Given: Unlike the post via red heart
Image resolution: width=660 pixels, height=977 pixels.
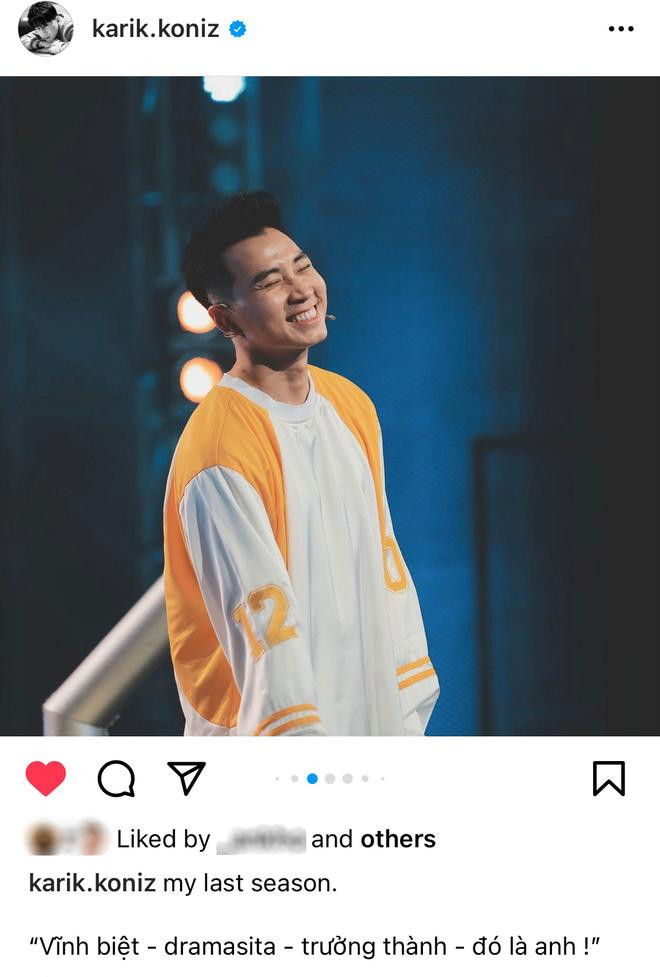Looking at the screenshot, I should click(x=46, y=778).
